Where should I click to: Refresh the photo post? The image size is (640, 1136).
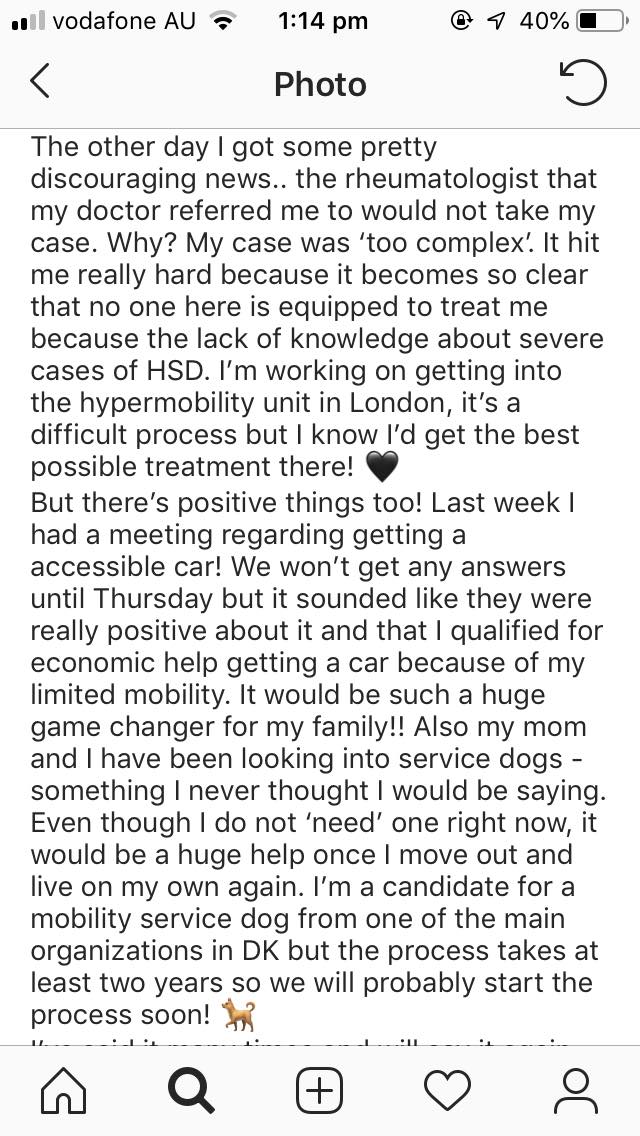pos(583,83)
